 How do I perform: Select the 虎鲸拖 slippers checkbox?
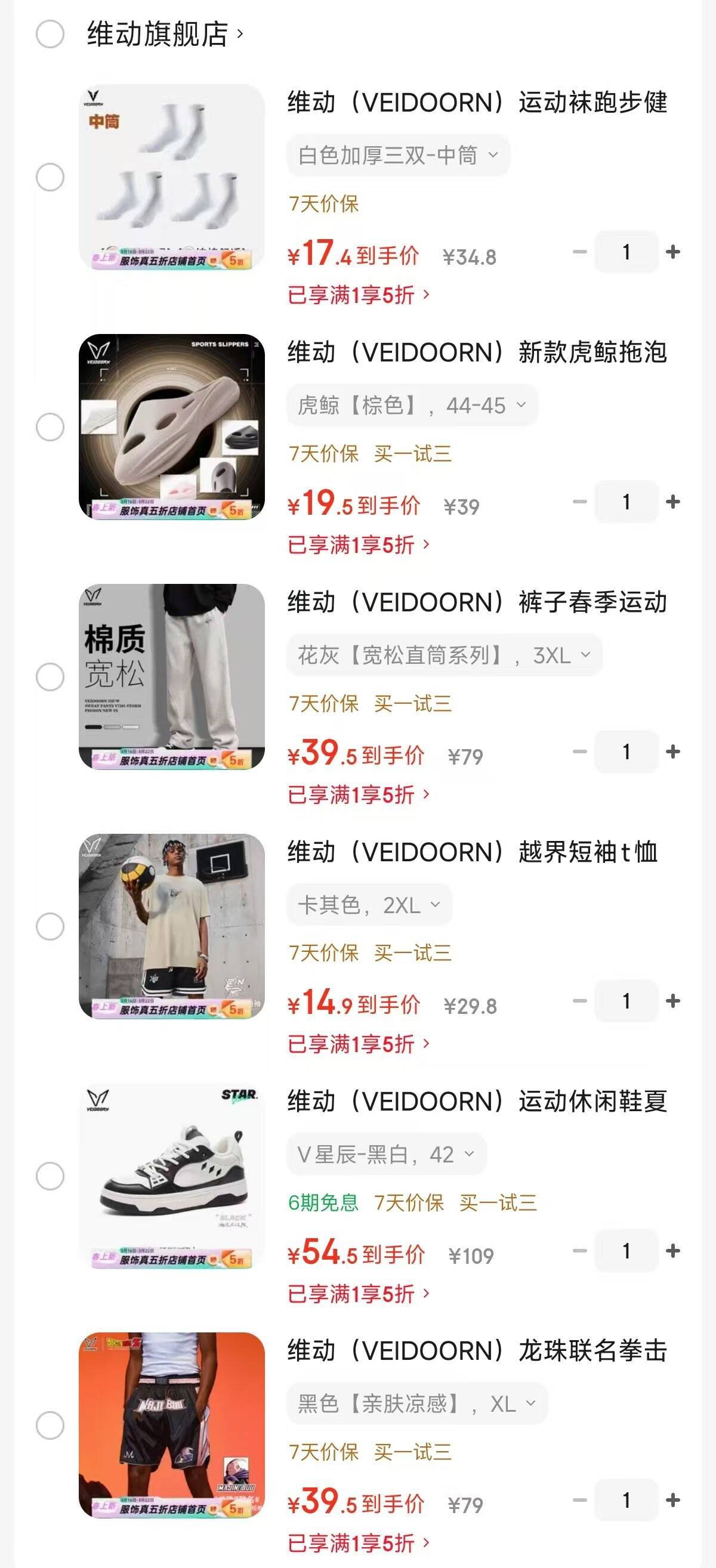(50, 426)
